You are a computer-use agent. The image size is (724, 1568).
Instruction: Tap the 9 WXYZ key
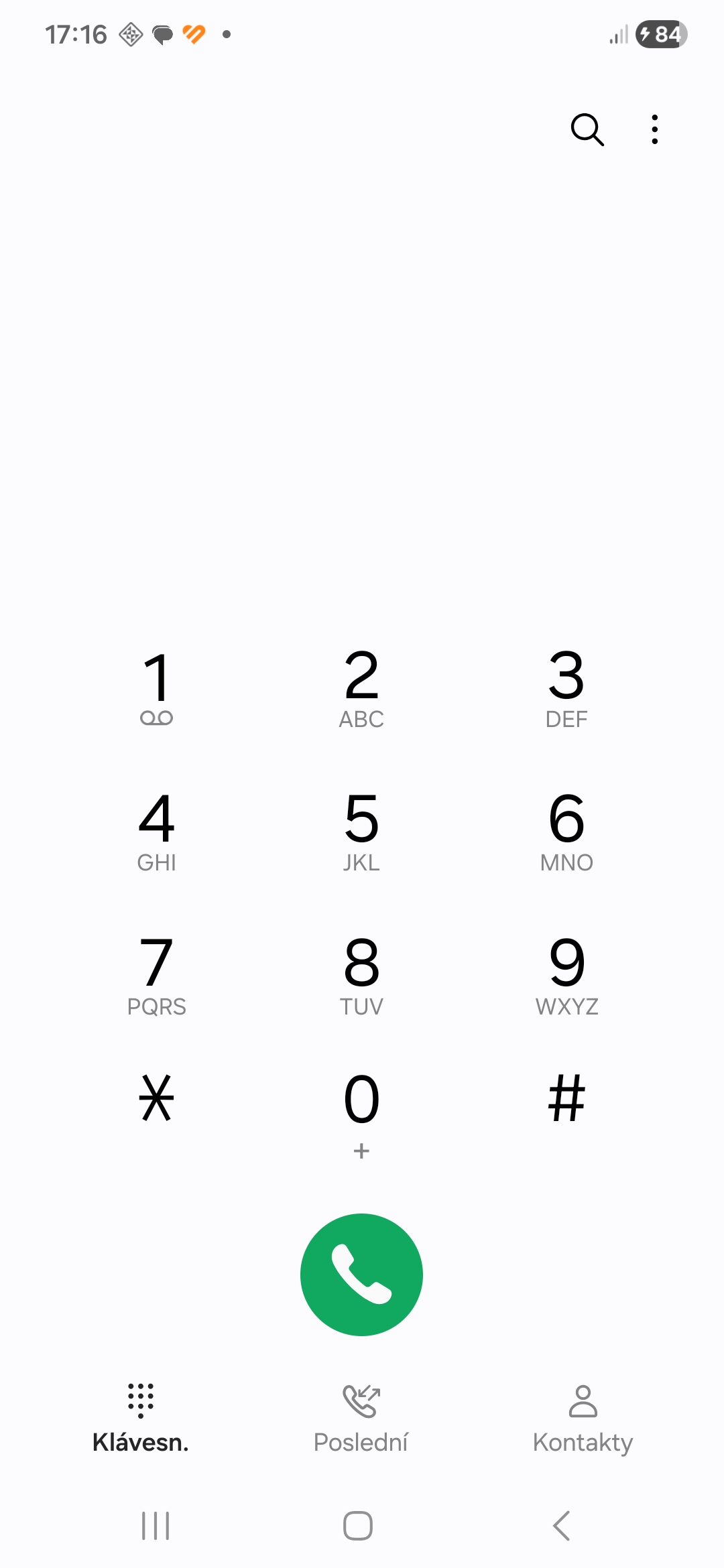click(x=566, y=975)
